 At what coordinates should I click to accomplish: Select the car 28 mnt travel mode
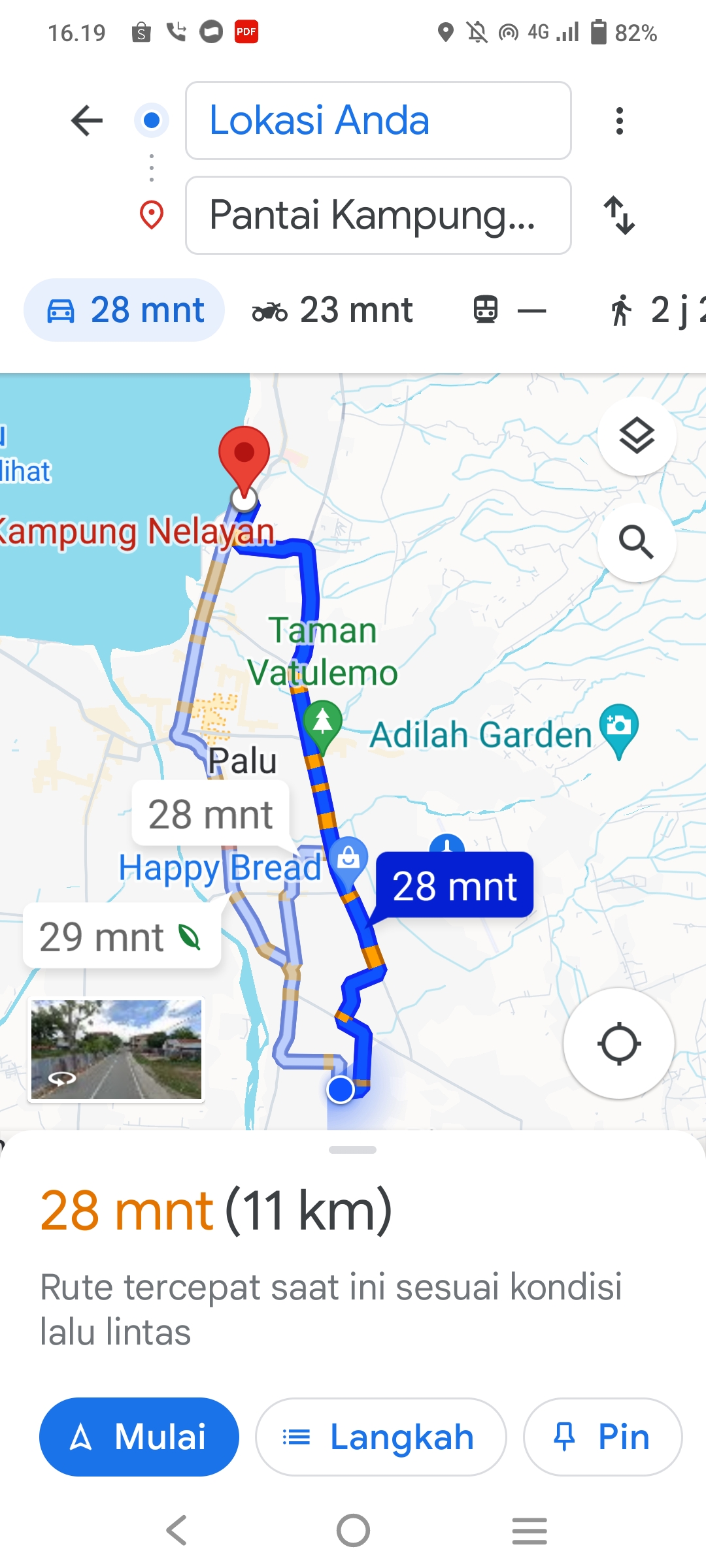124,310
